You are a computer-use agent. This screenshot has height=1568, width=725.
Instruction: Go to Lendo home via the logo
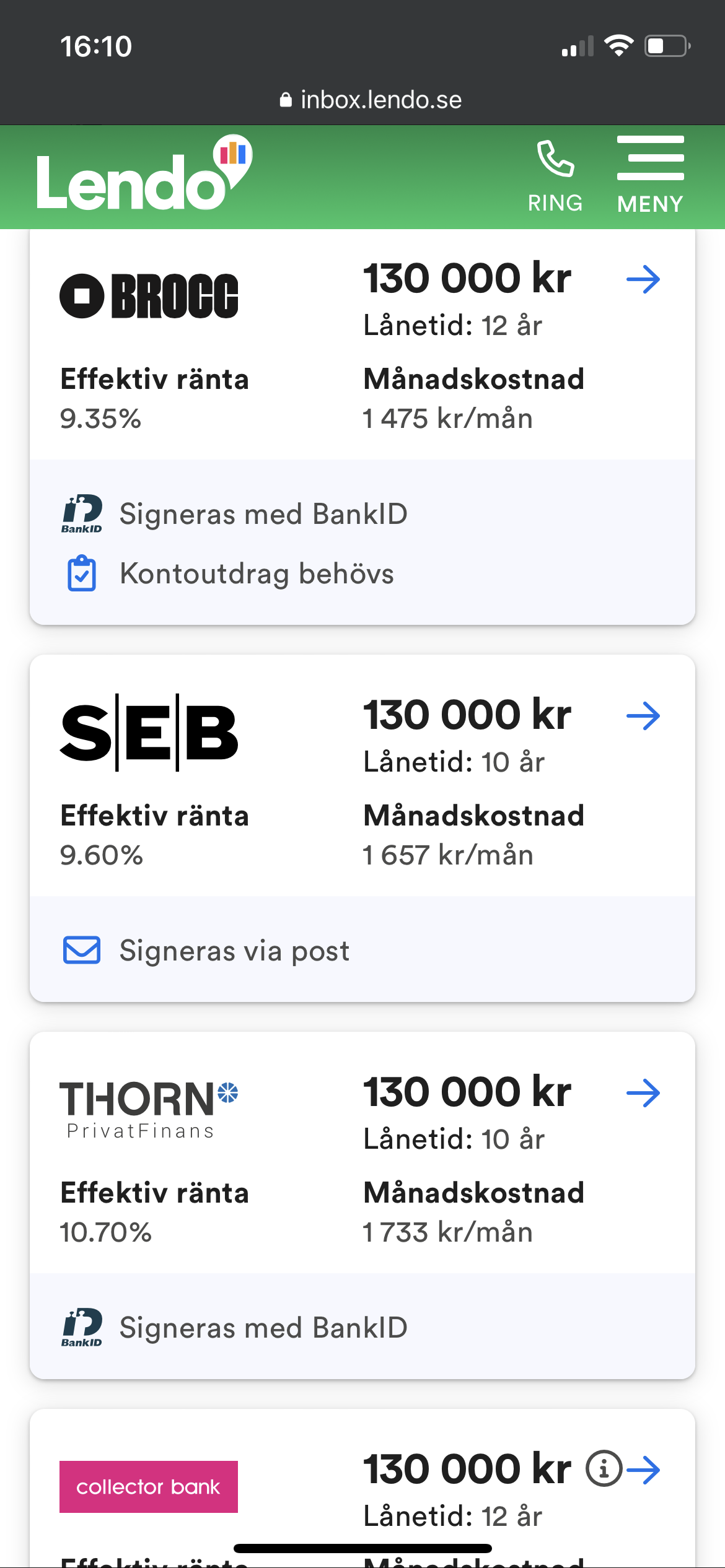point(144,175)
